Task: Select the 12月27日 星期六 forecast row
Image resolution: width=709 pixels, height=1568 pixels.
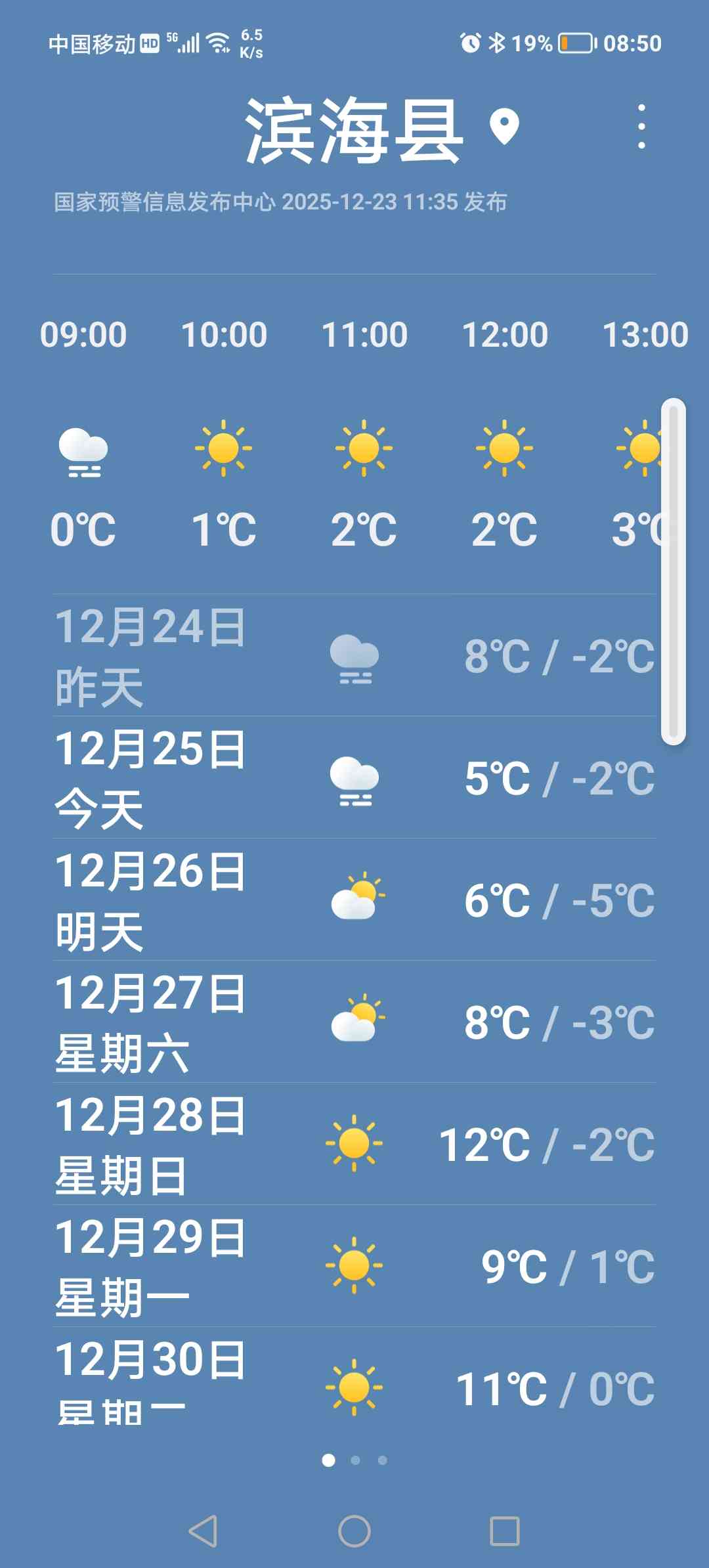Action: pos(354,1022)
